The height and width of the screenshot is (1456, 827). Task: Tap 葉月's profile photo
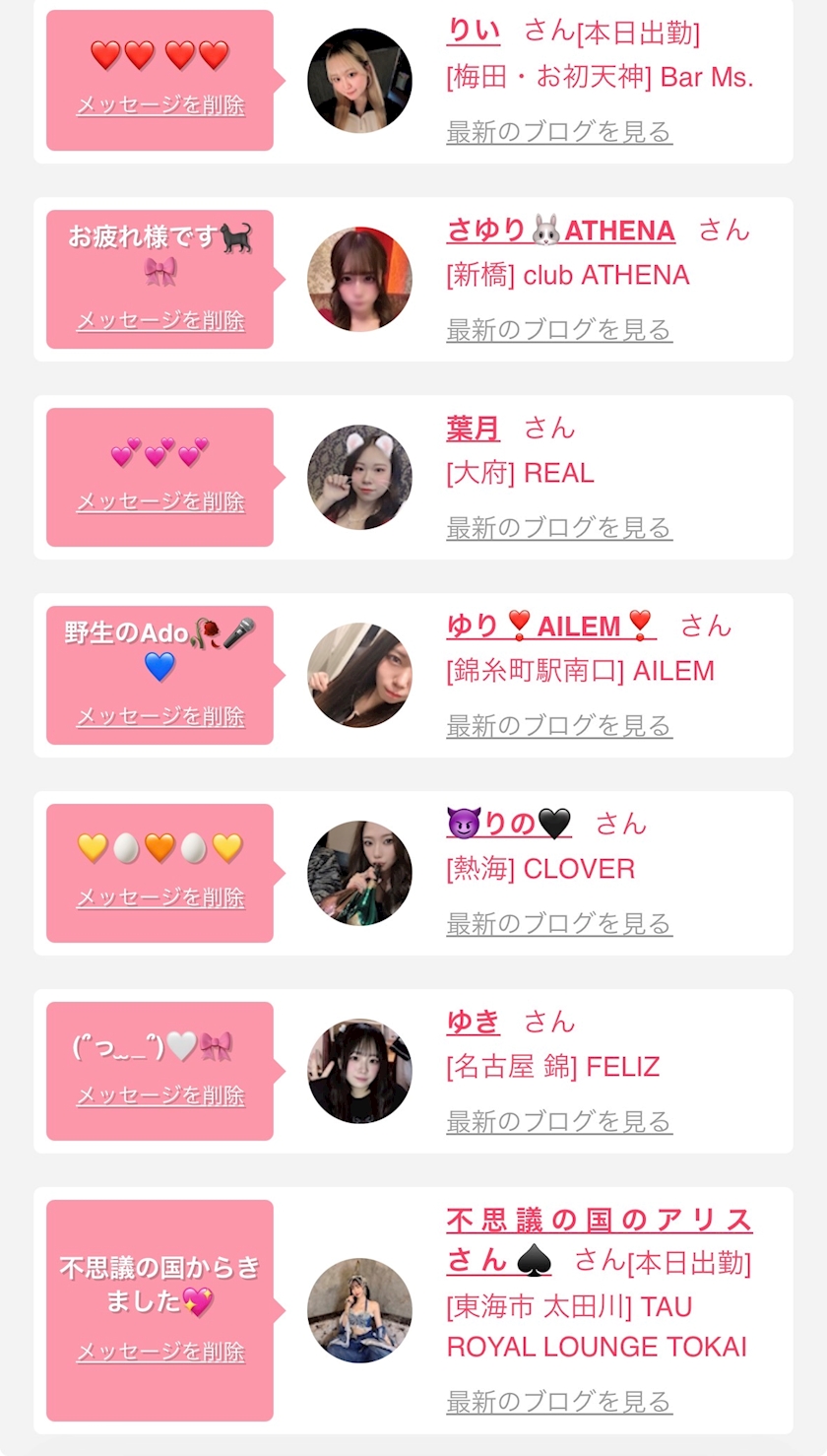click(359, 478)
